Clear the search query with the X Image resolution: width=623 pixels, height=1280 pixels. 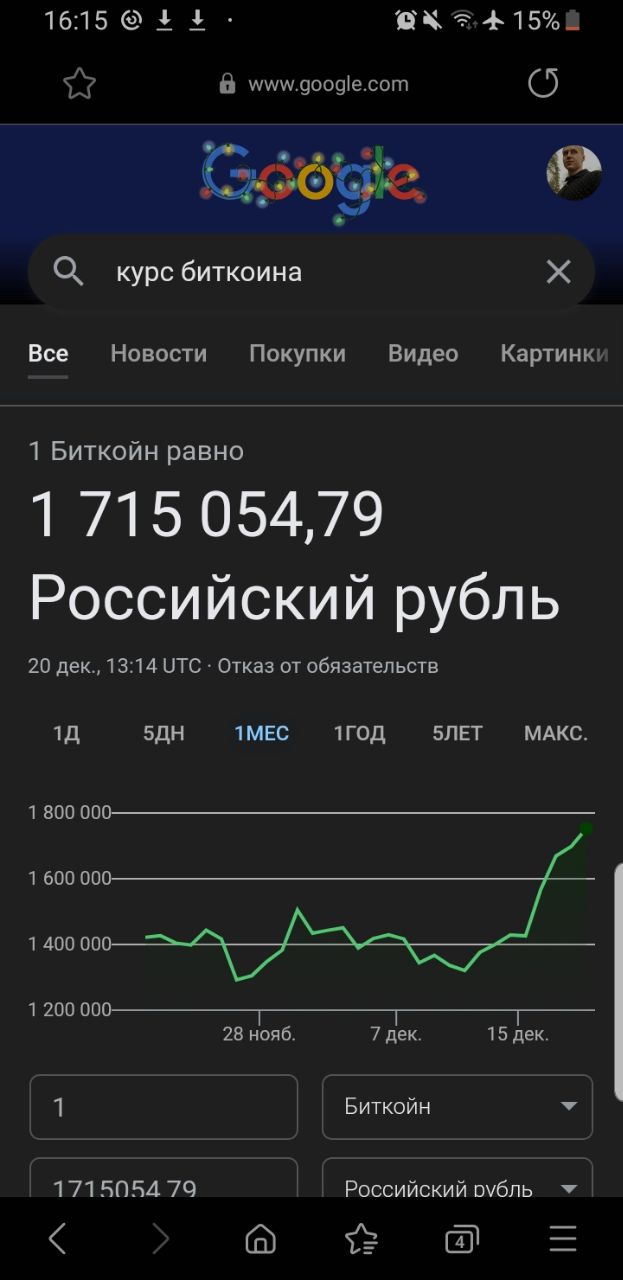point(559,271)
